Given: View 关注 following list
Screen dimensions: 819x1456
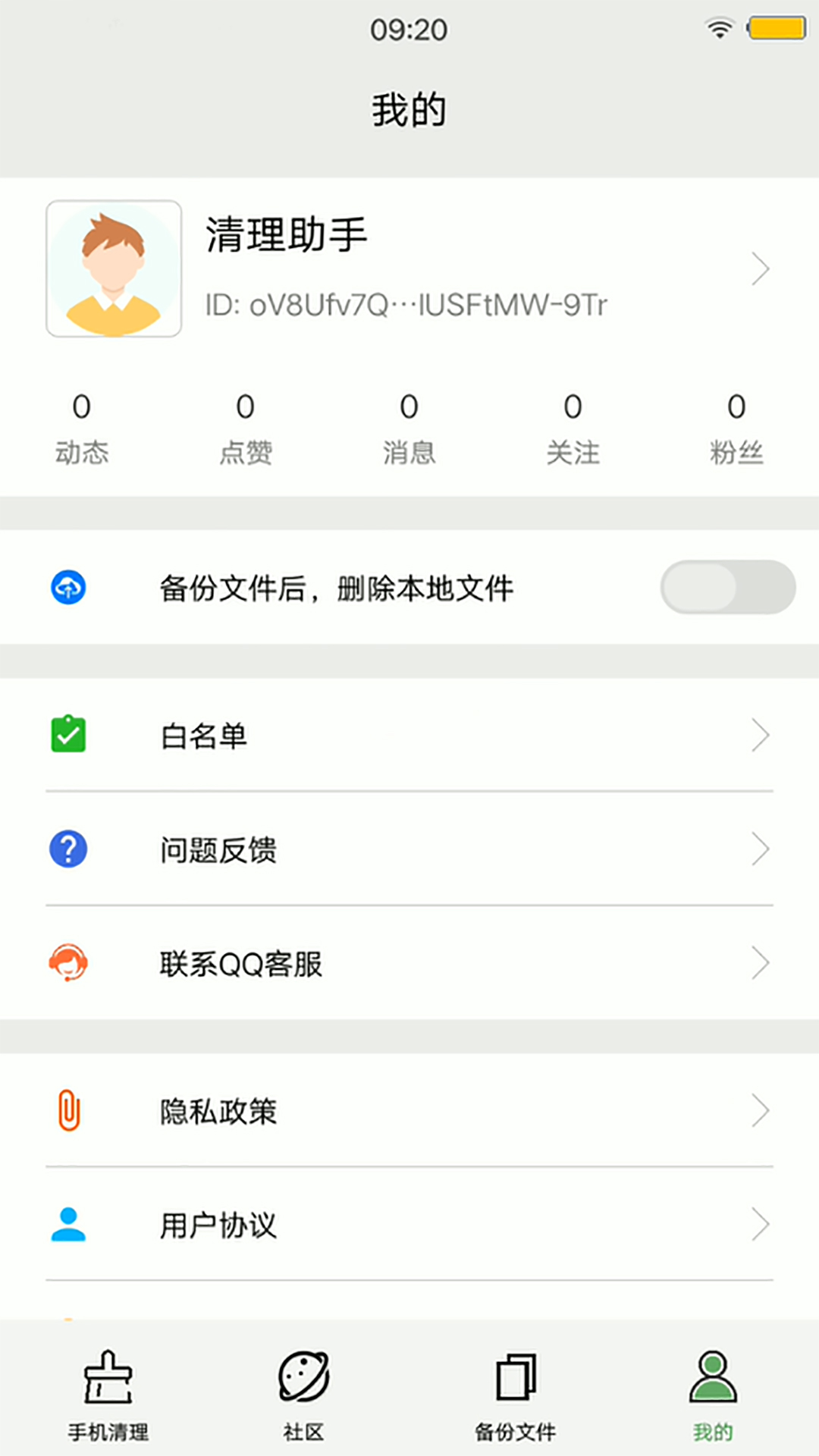Looking at the screenshot, I should (573, 428).
